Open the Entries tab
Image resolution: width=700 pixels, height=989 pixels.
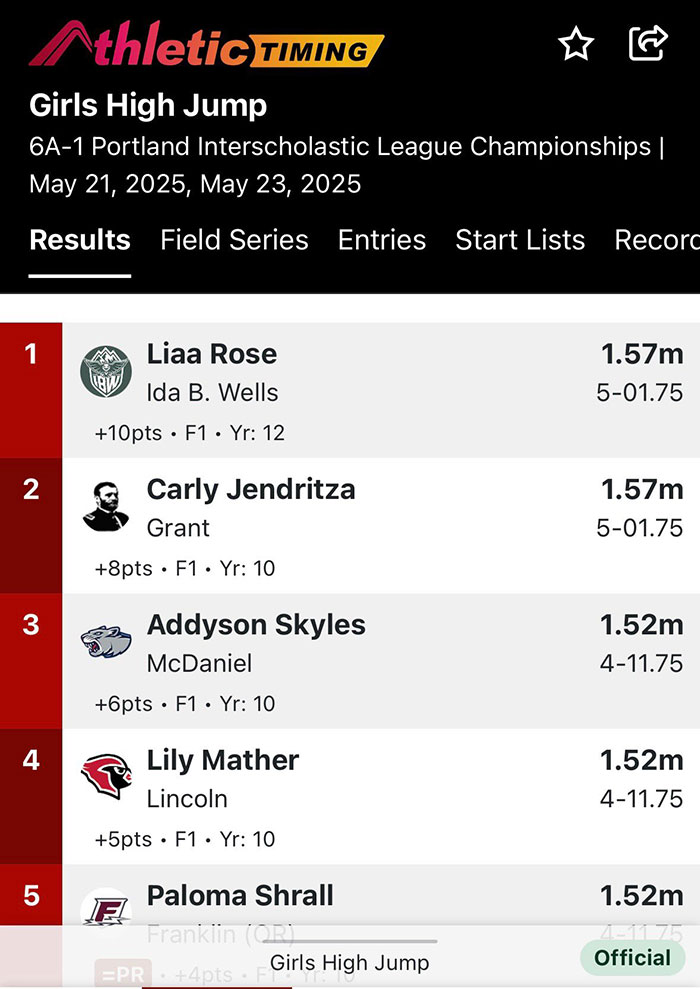(382, 240)
